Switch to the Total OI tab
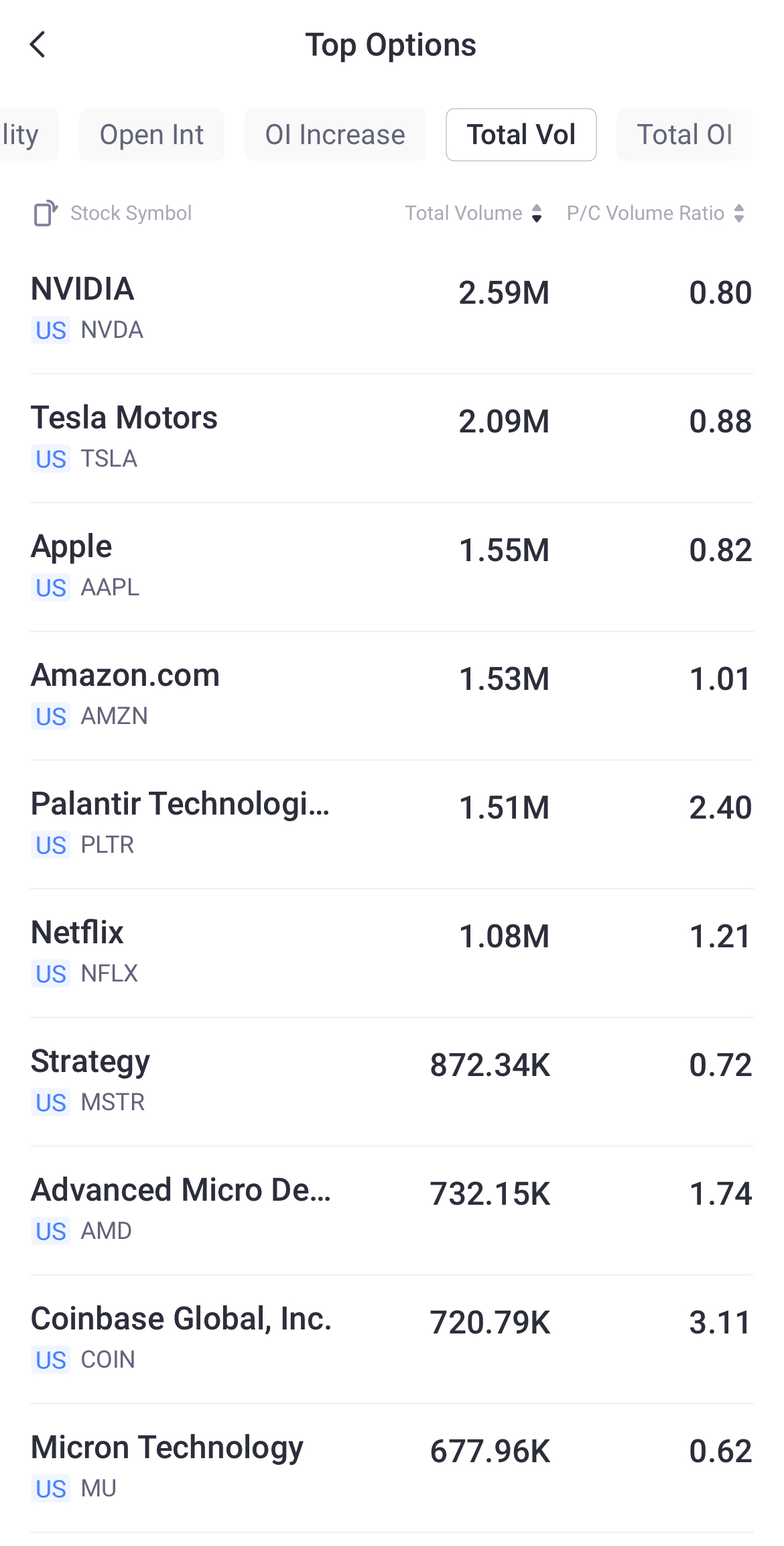 pos(685,134)
